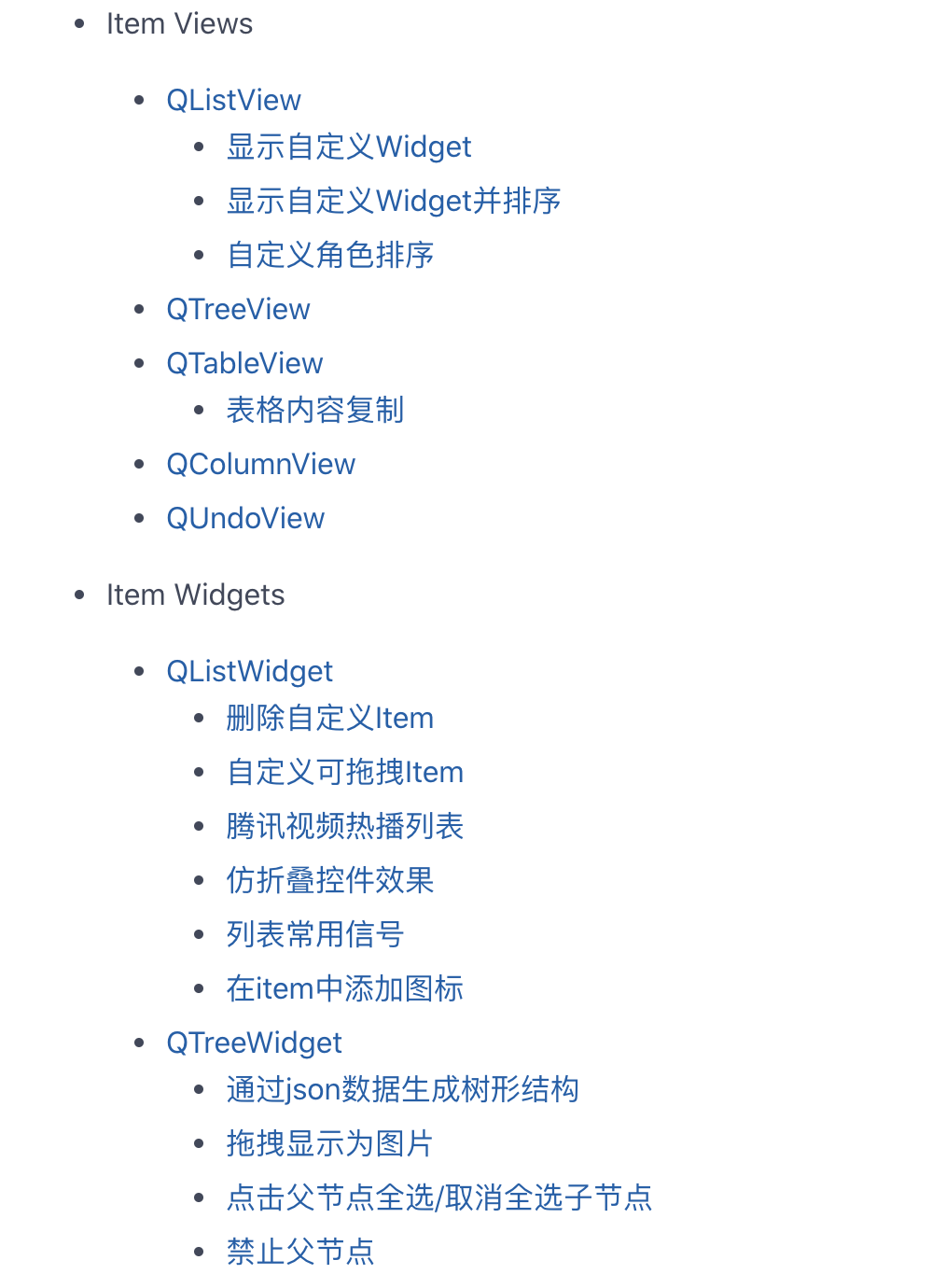Screen dimensions: 946x1288
Task: Open the 在item中添加图标 link
Action: point(344,988)
